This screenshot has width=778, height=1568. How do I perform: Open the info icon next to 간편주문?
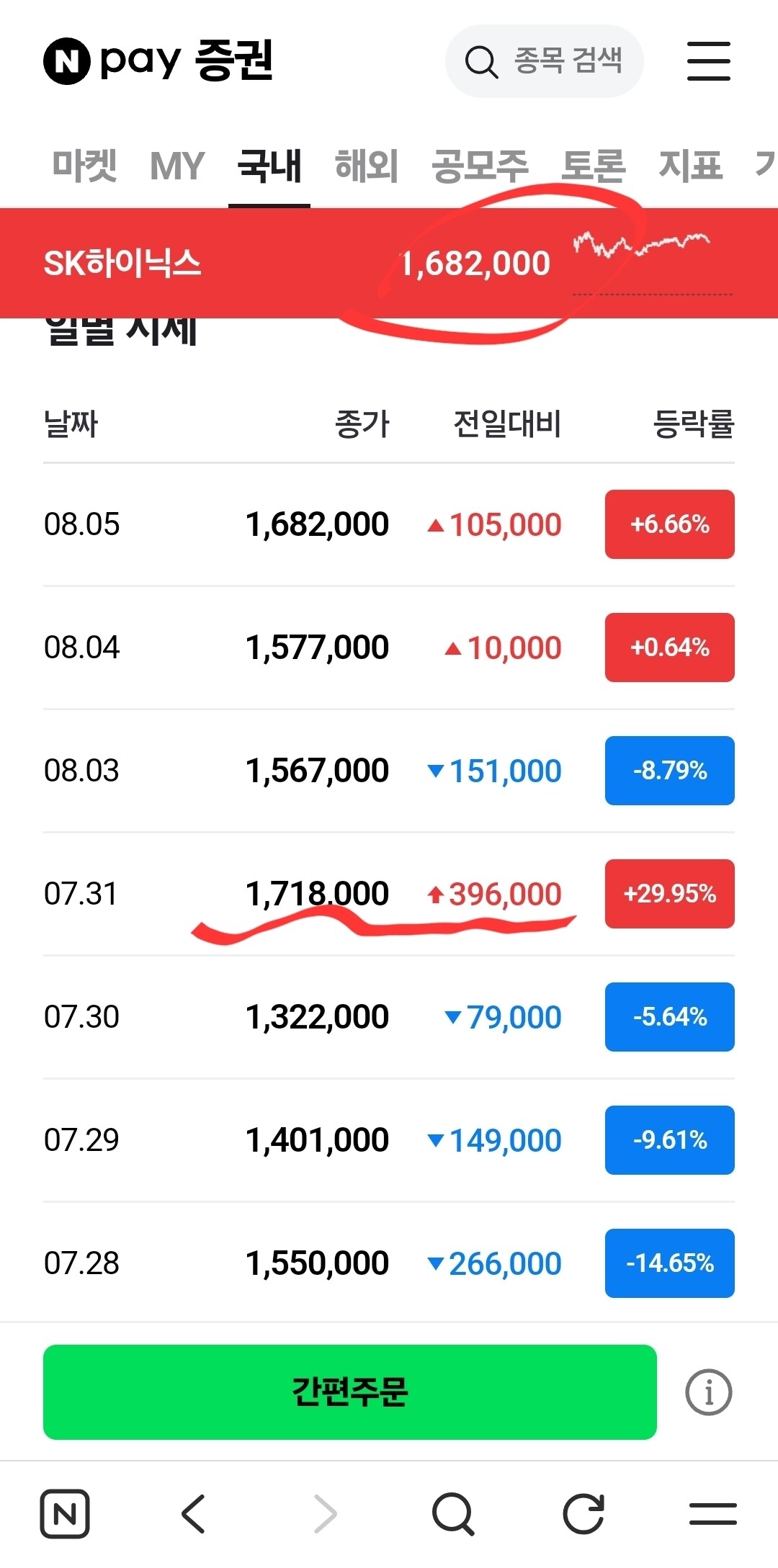click(709, 1392)
